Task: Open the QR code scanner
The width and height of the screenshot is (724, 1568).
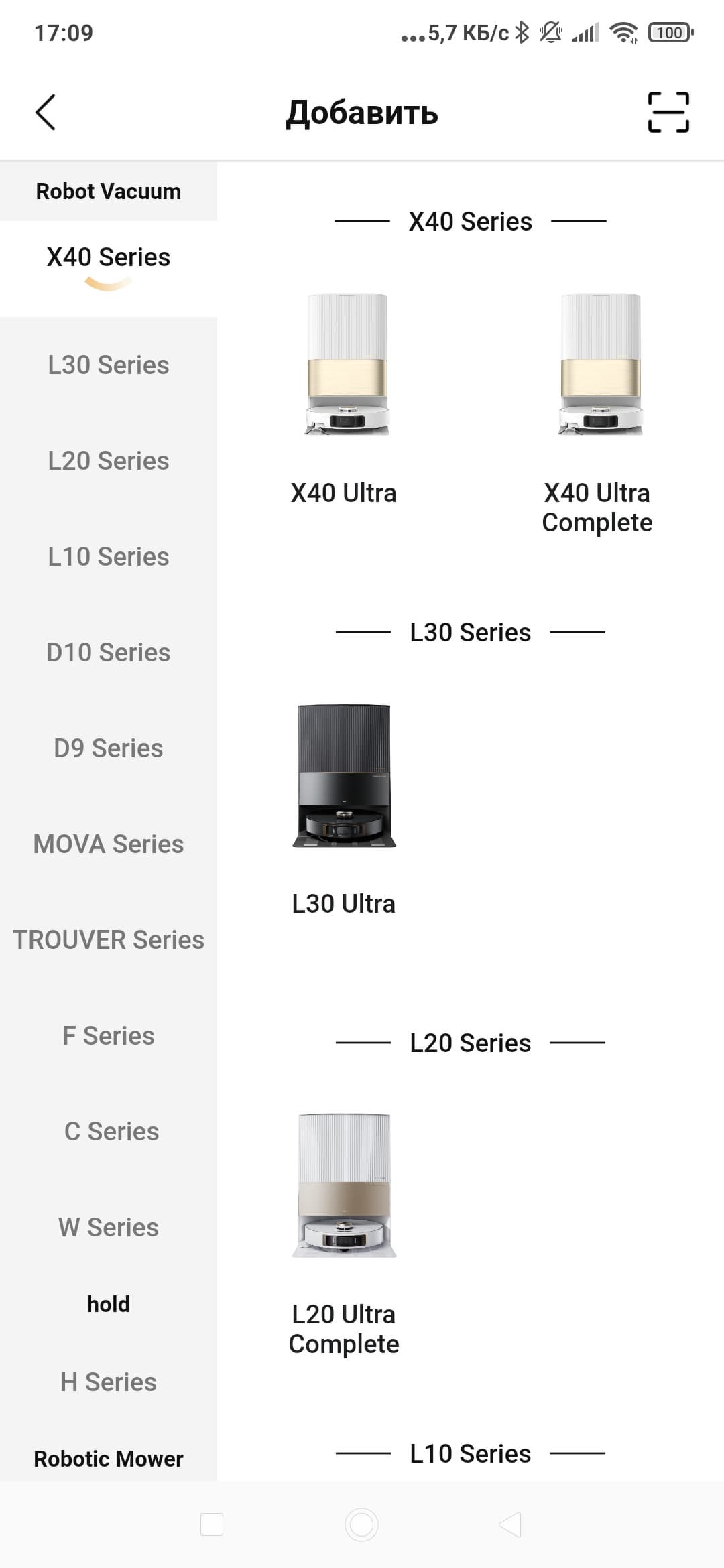Action: point(668,112)
